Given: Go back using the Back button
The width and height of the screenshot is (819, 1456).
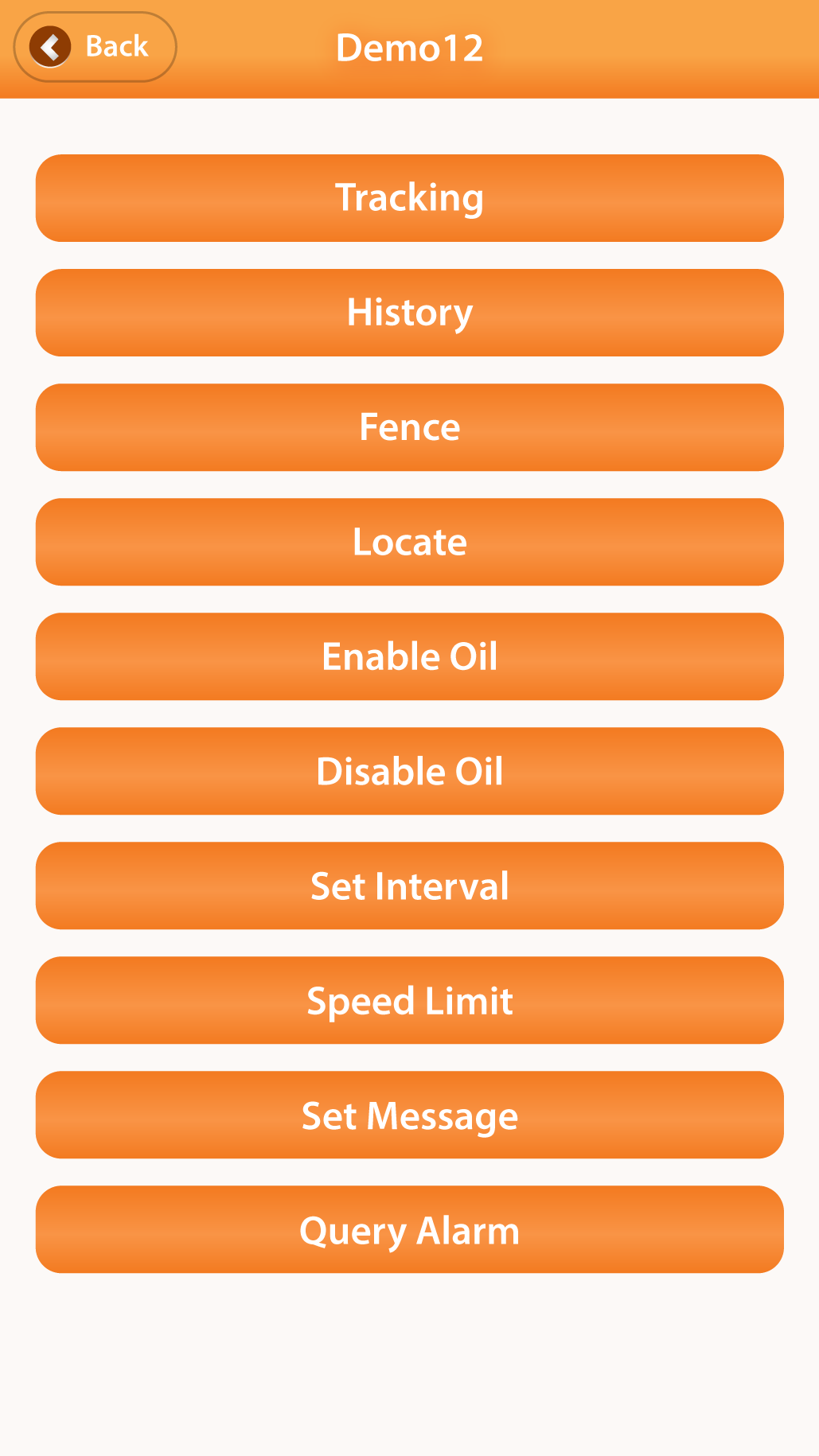Looking at the screenshot, I should tap(96, 47).
